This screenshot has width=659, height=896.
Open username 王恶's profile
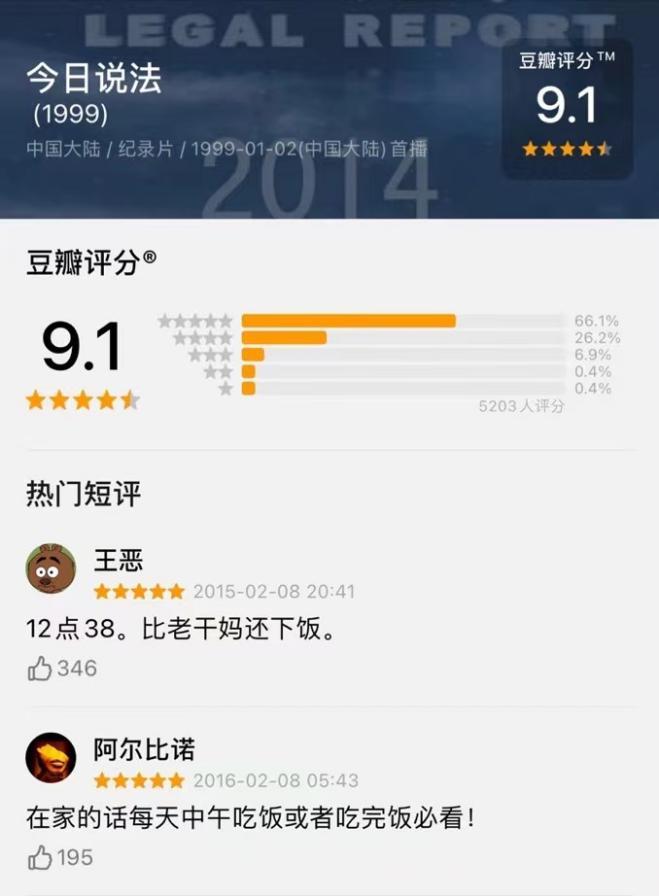pos(118,559)
